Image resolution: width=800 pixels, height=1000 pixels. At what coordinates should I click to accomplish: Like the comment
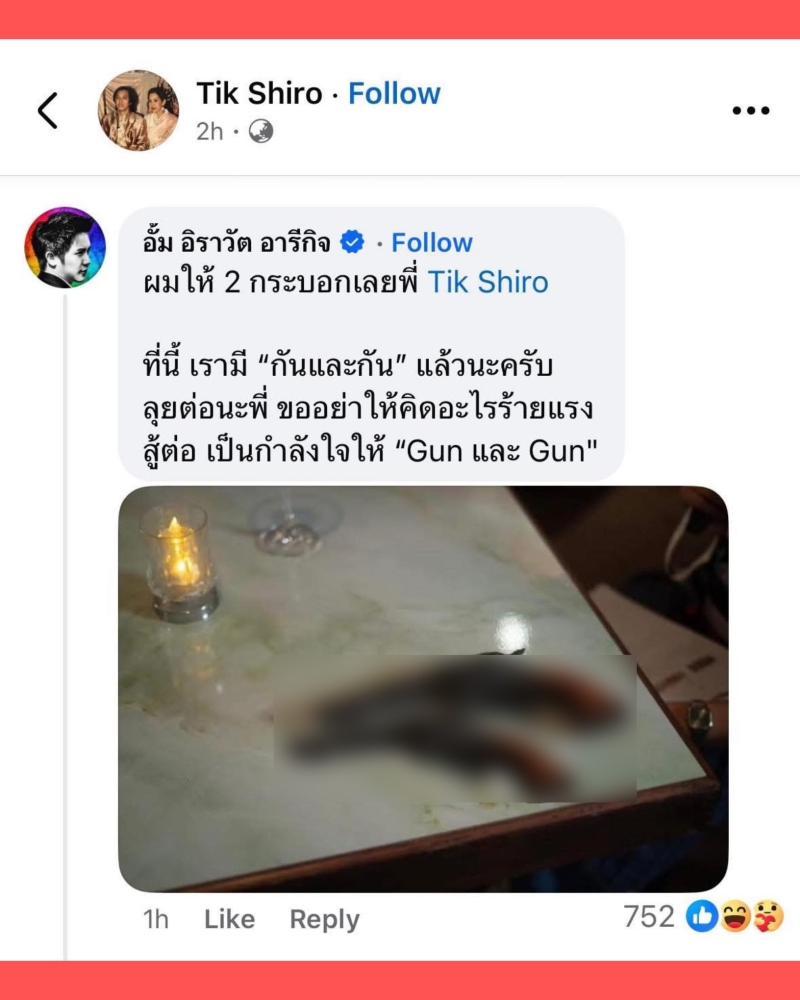[229, 919]
